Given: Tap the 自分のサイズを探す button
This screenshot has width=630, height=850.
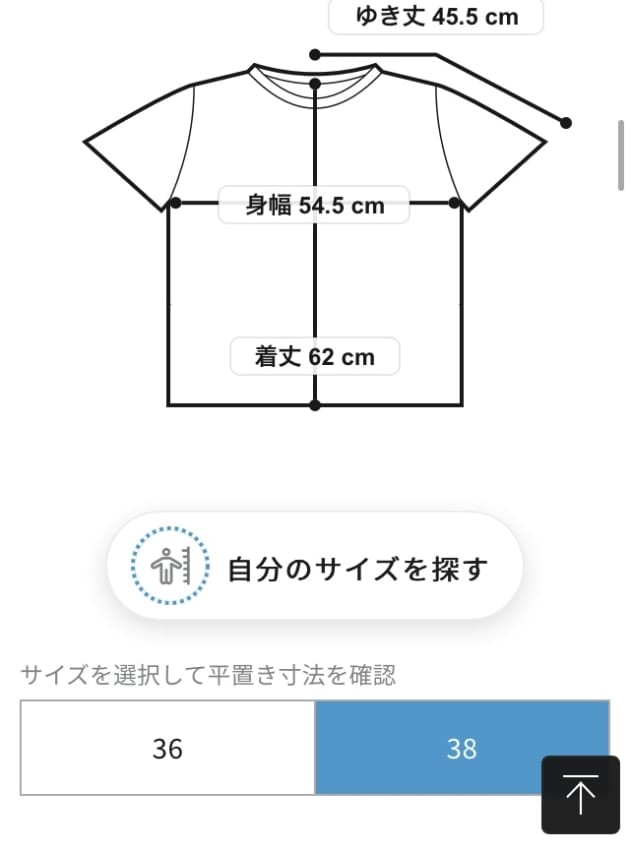Looking at the screenshot, I should [314, 568].
